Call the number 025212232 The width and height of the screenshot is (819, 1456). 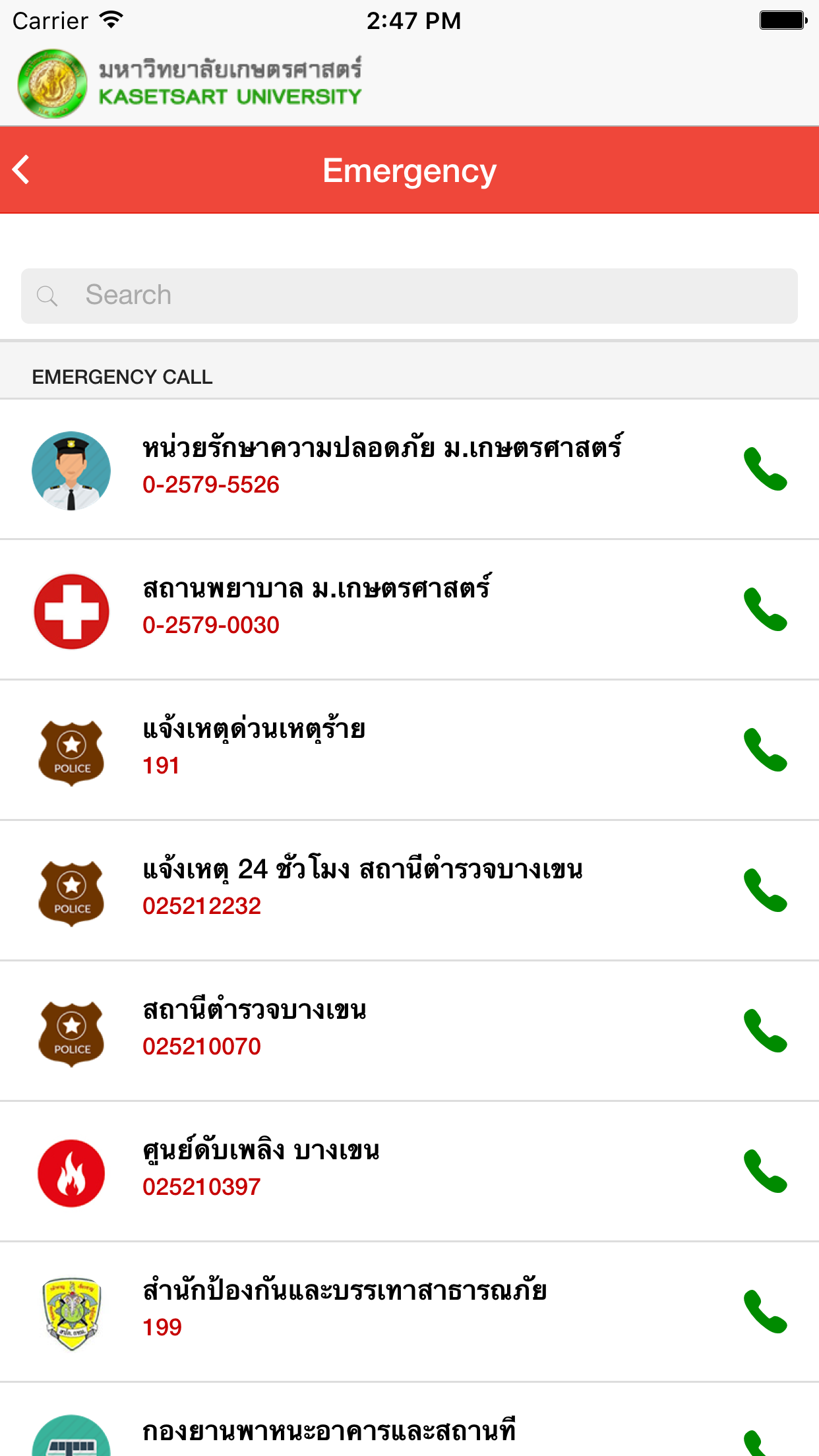(765, 890)
